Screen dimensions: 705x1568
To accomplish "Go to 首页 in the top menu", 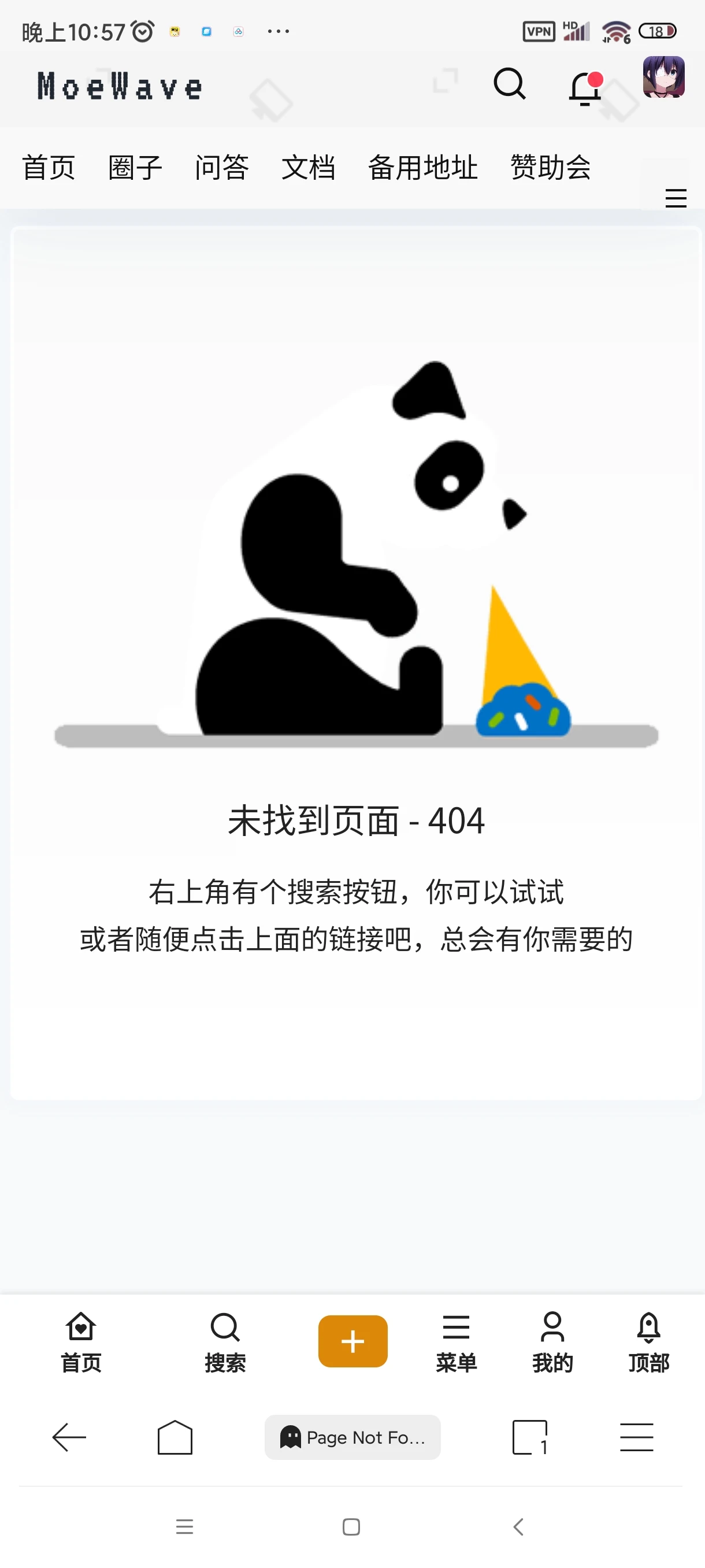I will [x=49, y=168].
